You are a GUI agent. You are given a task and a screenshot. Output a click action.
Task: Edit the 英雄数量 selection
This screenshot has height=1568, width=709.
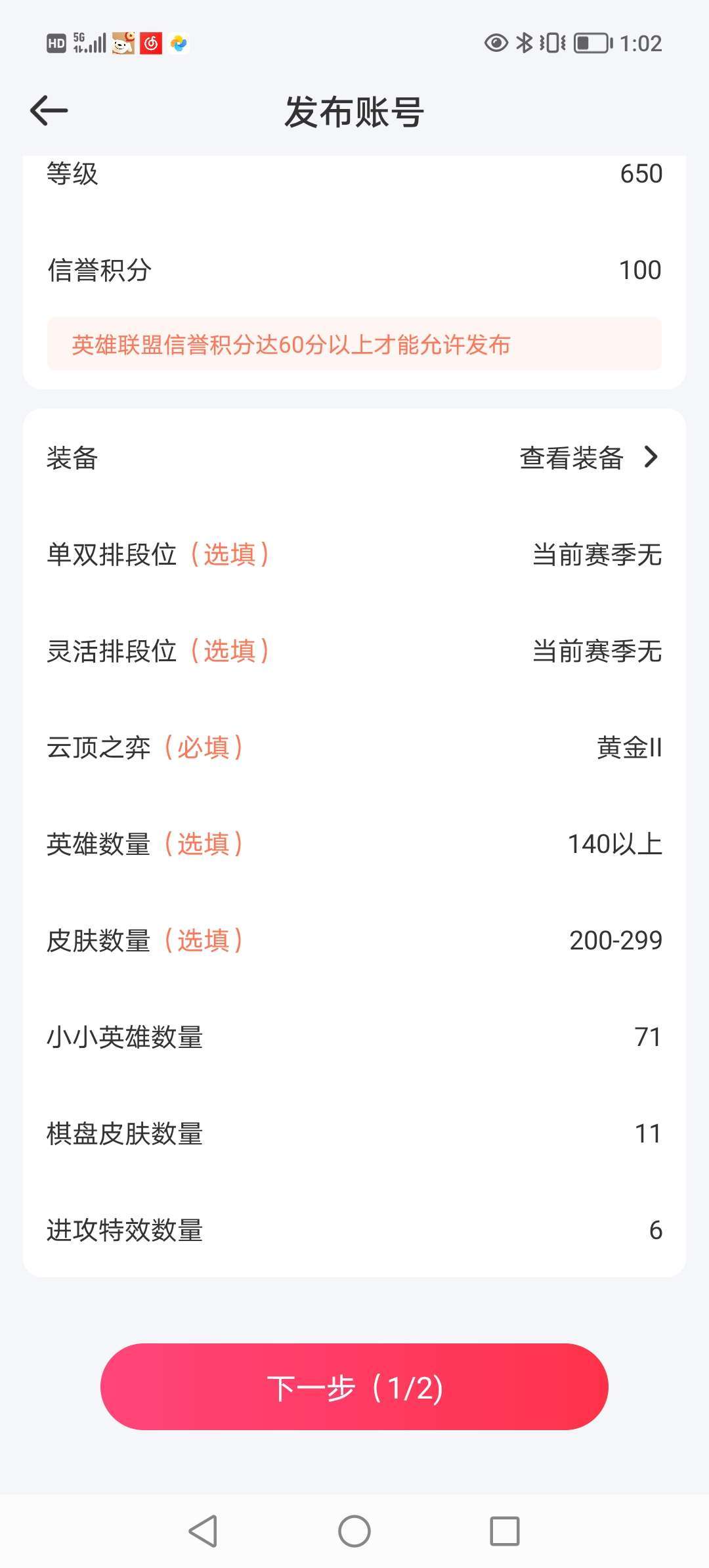click(x=354, y=844)
